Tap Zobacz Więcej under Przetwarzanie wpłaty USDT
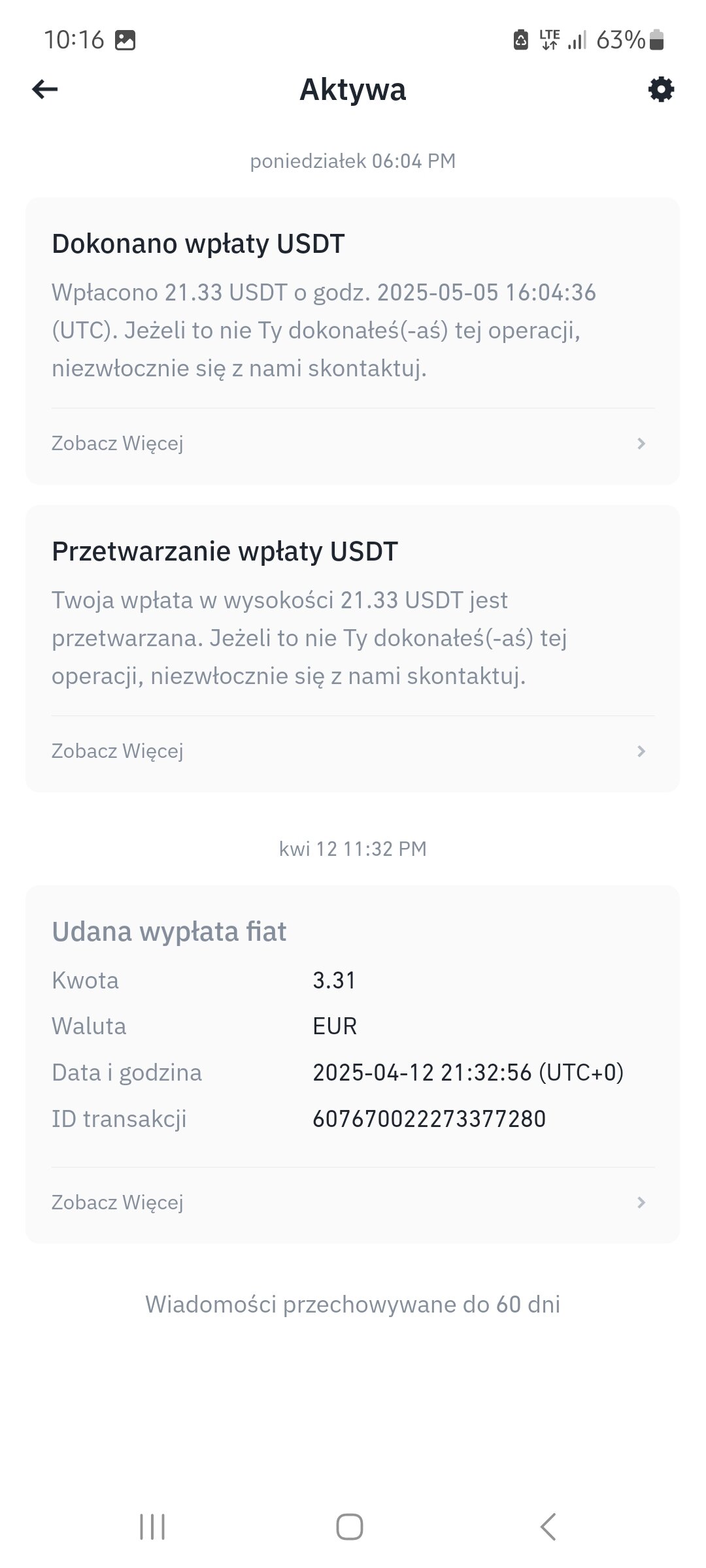Viewport: 706px width, 1568px height. click(353, 751)
